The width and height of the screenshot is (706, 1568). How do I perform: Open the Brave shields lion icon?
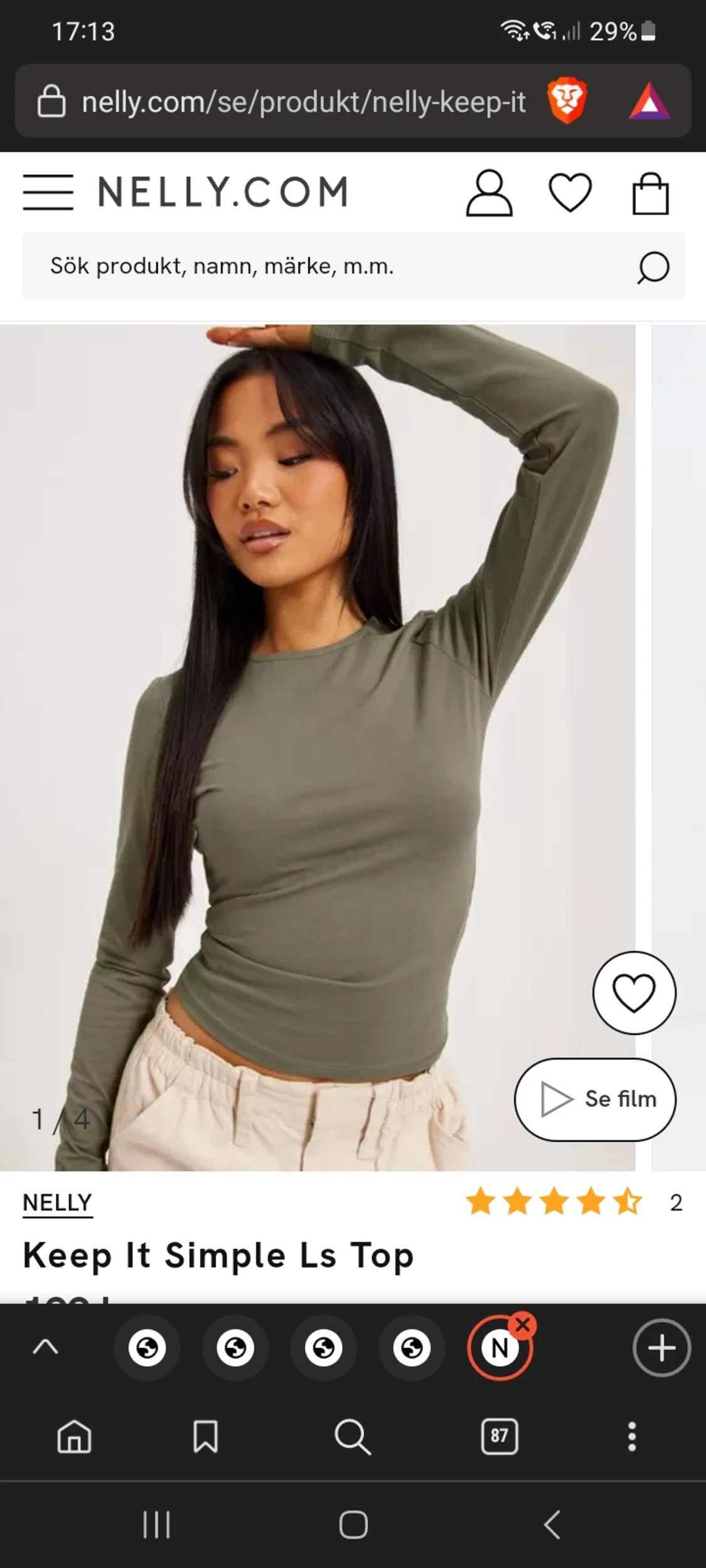(x=567, y=101)
